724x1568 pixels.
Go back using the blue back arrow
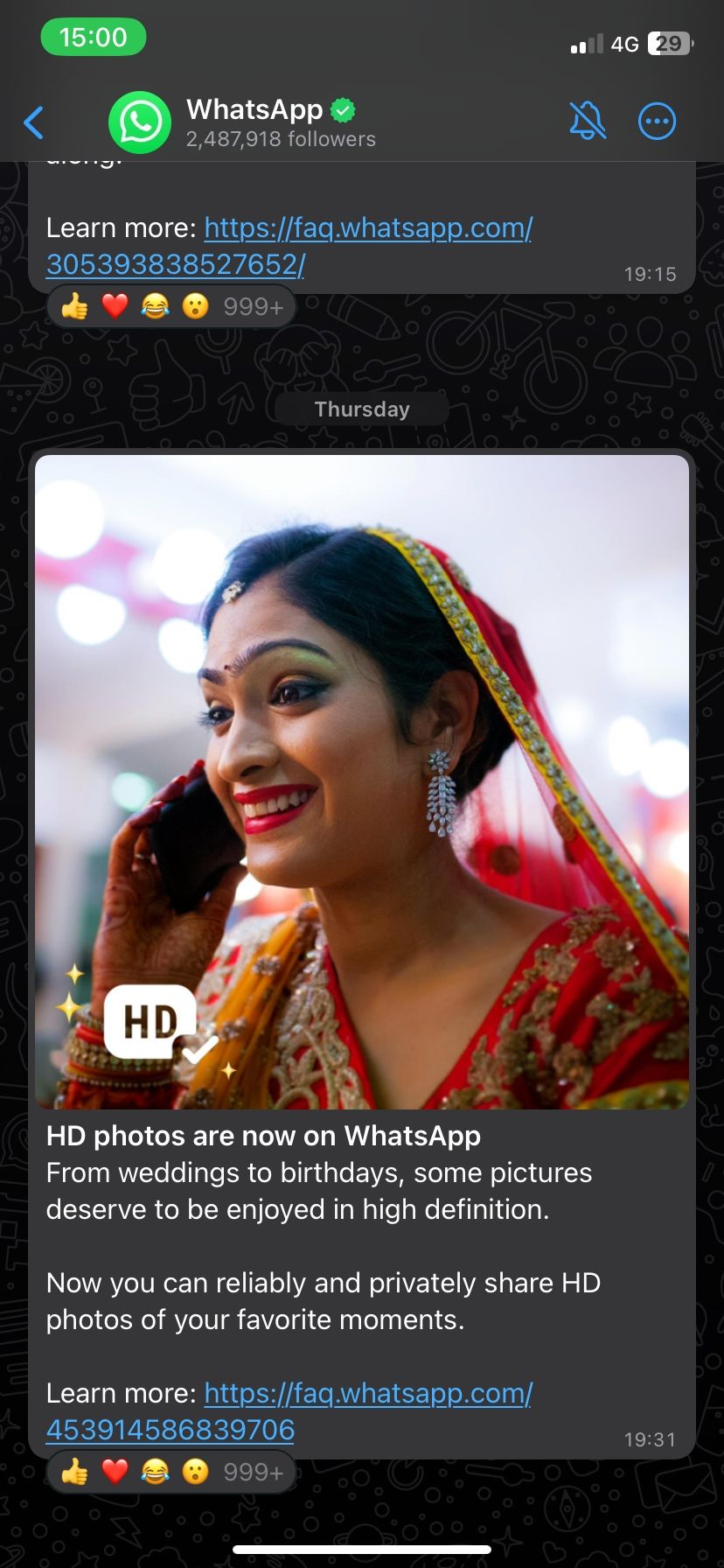click(x=34, y=122)
